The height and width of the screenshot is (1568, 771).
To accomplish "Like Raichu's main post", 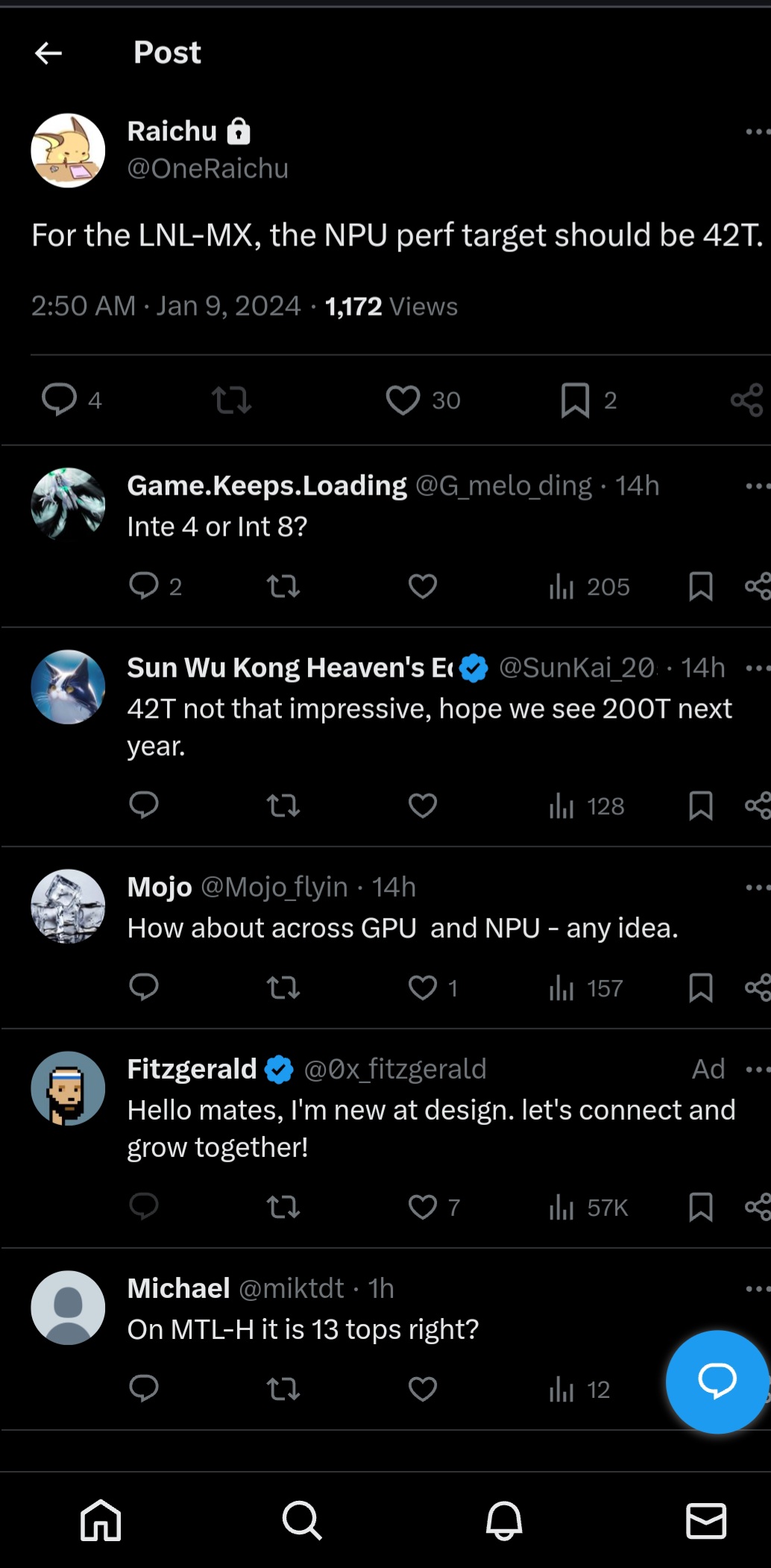I will tap(403, 401).
